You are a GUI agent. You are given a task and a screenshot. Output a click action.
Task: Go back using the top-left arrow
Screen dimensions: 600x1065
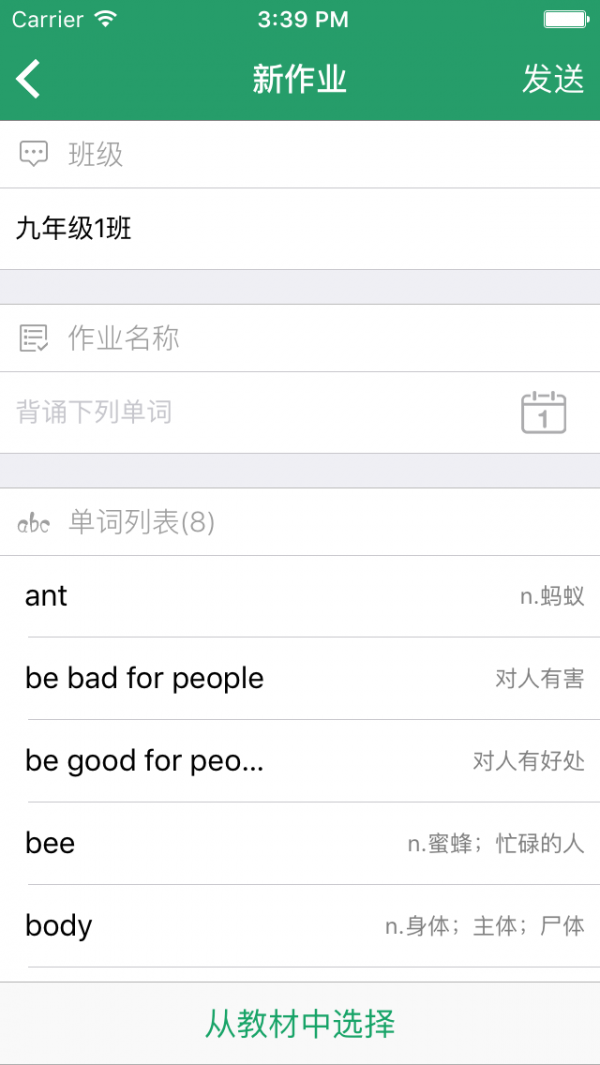pyautogui.click(x=29, y=79)
